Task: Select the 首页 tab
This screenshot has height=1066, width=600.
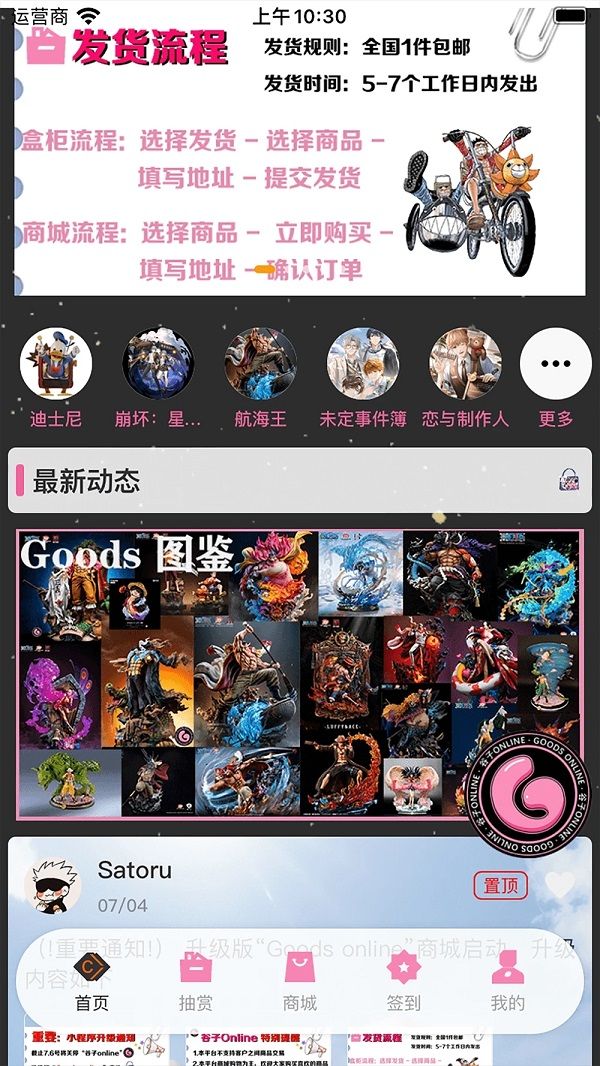Action: pos(92,982)
